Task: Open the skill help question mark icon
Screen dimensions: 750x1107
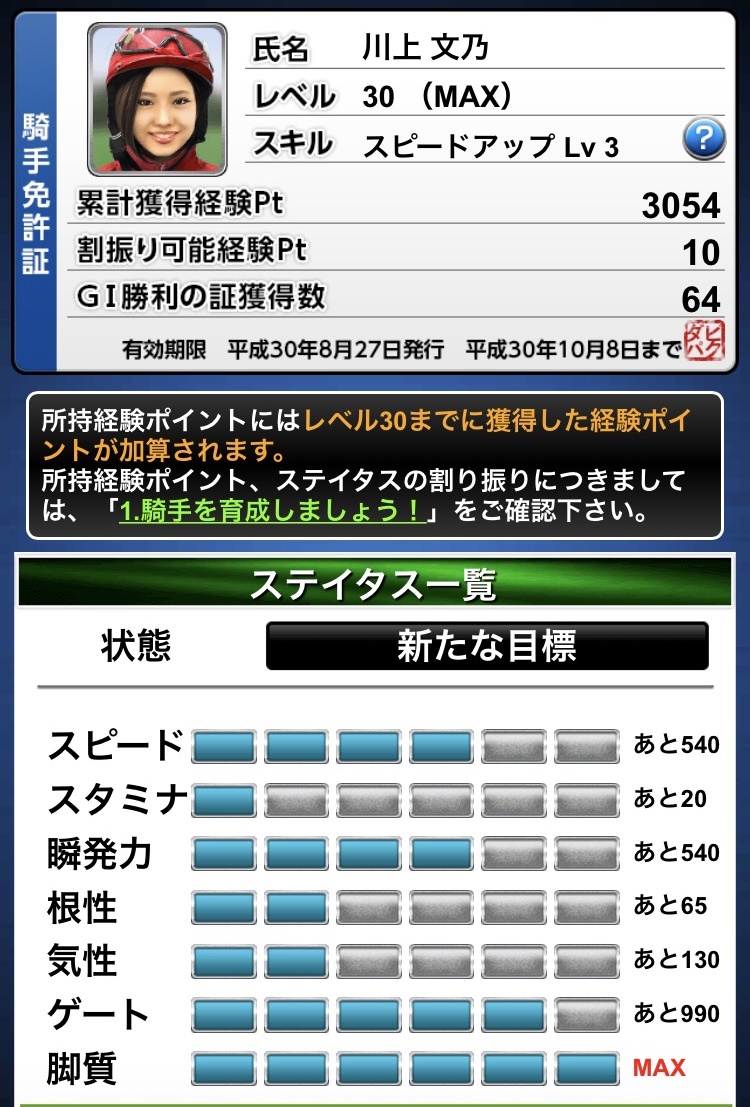Action: [704, 140]
